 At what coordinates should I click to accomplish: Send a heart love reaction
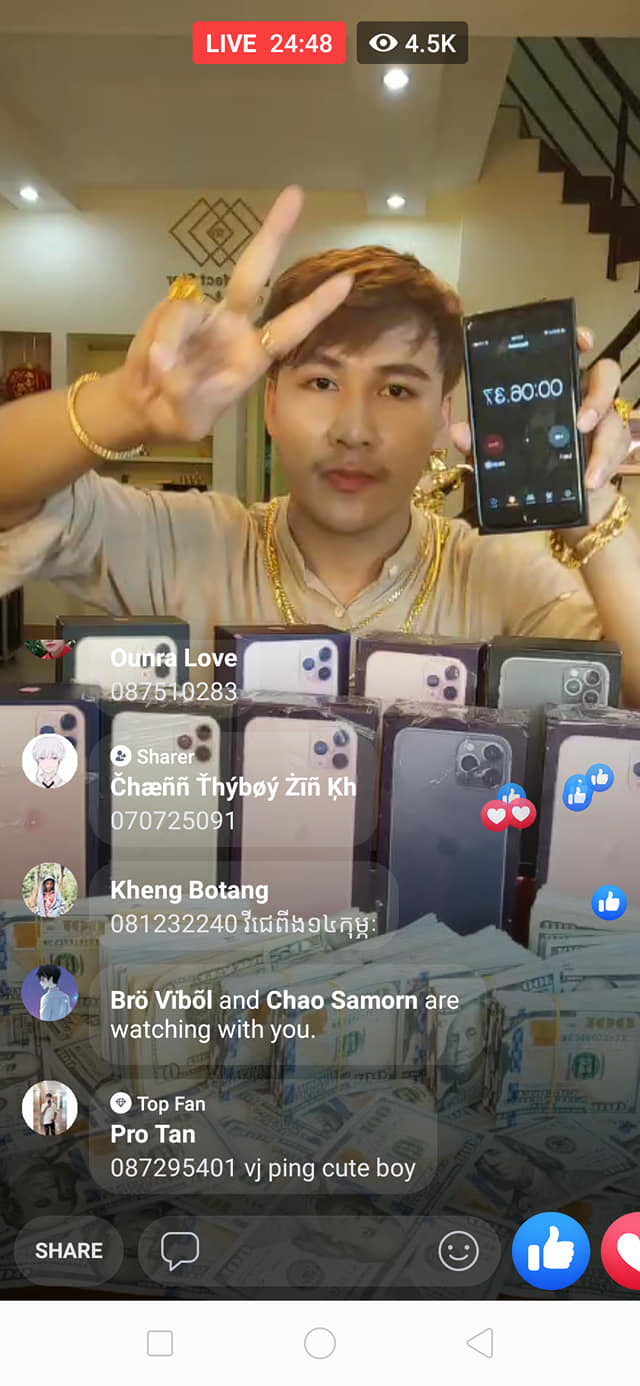624,1250
